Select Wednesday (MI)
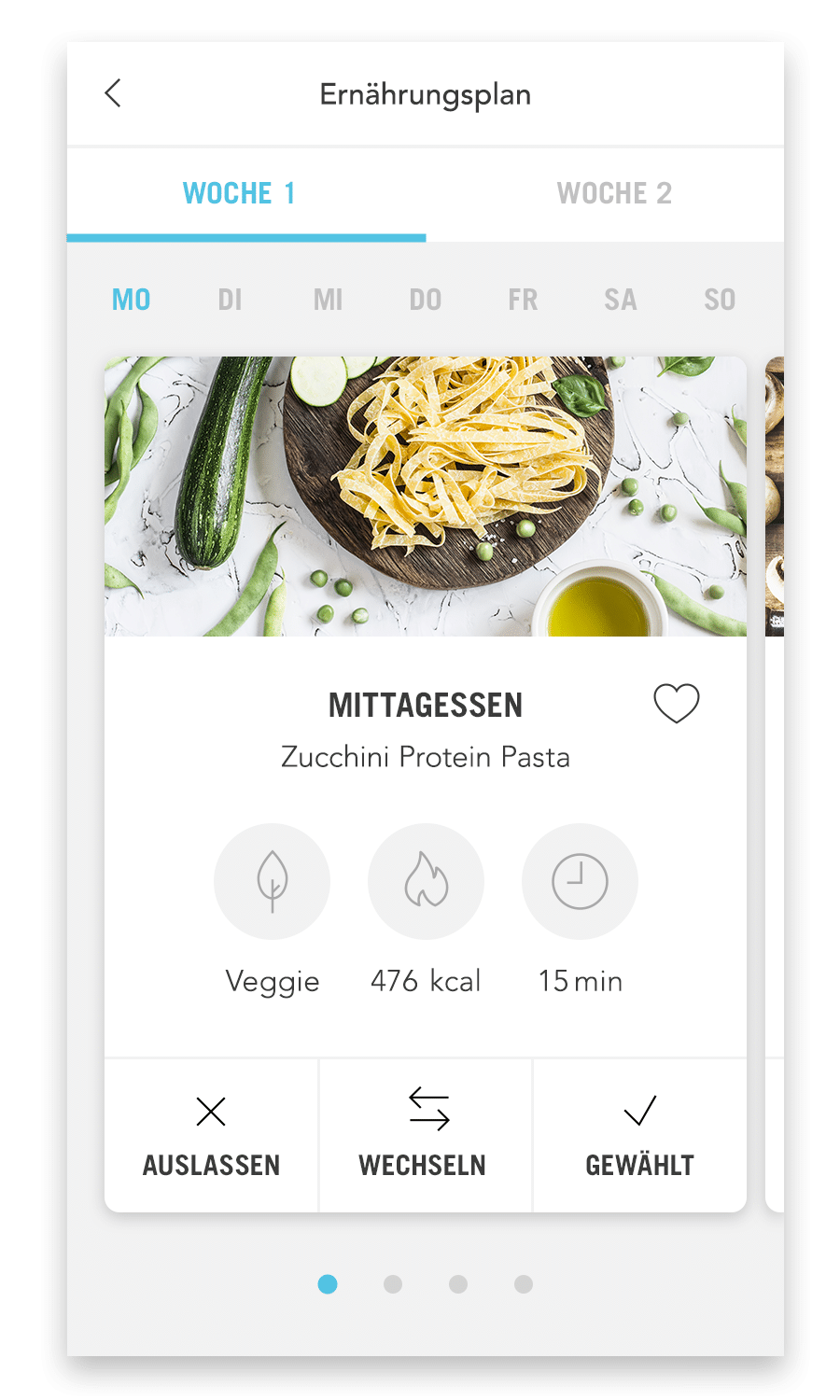The image size is (840, 1400). tap(328, 300)
